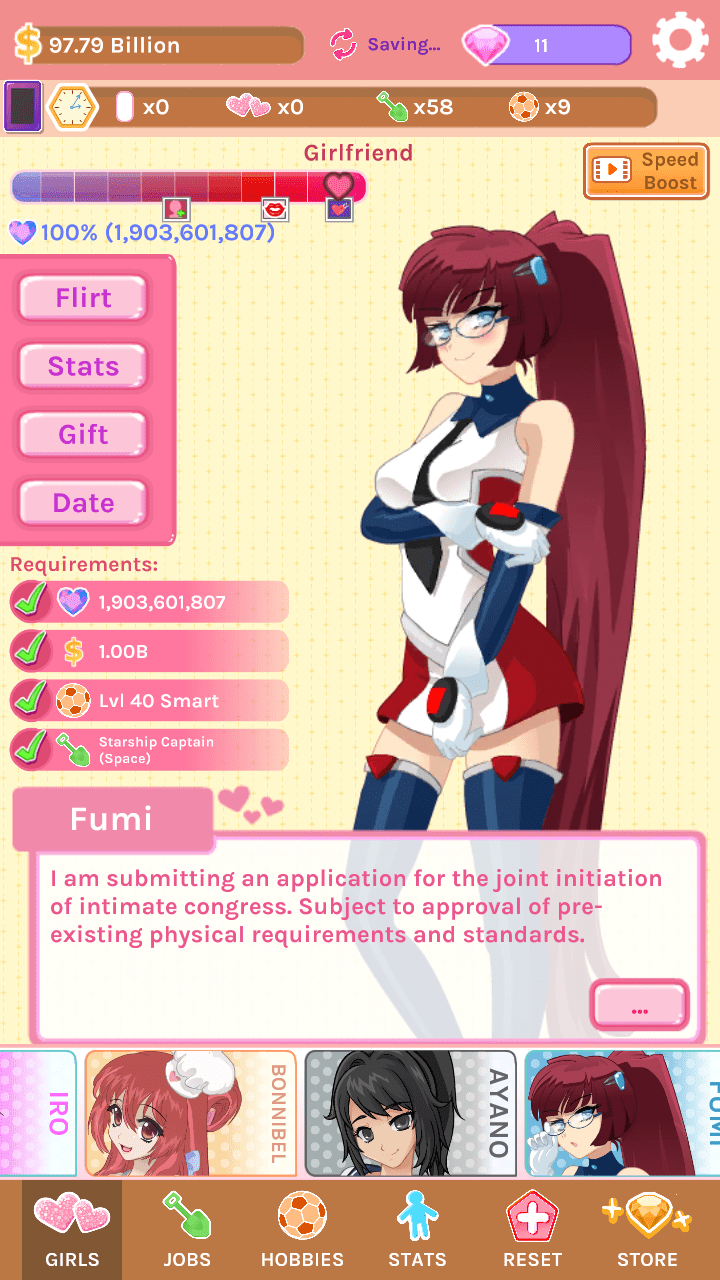Select Ayano's character card
This screenshot has width=720, height=1280.
click(x=410, y=1113)
